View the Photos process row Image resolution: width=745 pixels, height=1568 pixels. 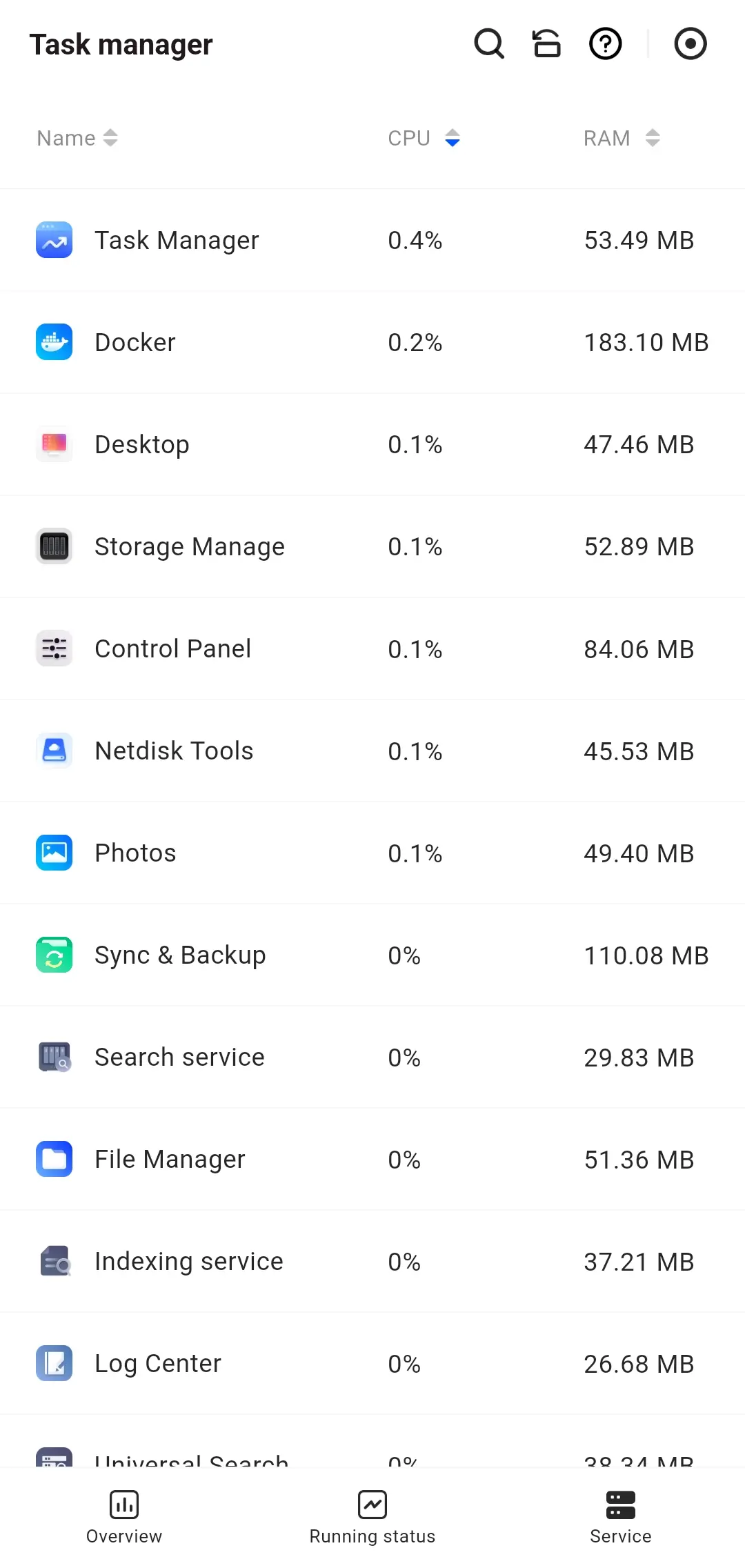pos(372,853)
